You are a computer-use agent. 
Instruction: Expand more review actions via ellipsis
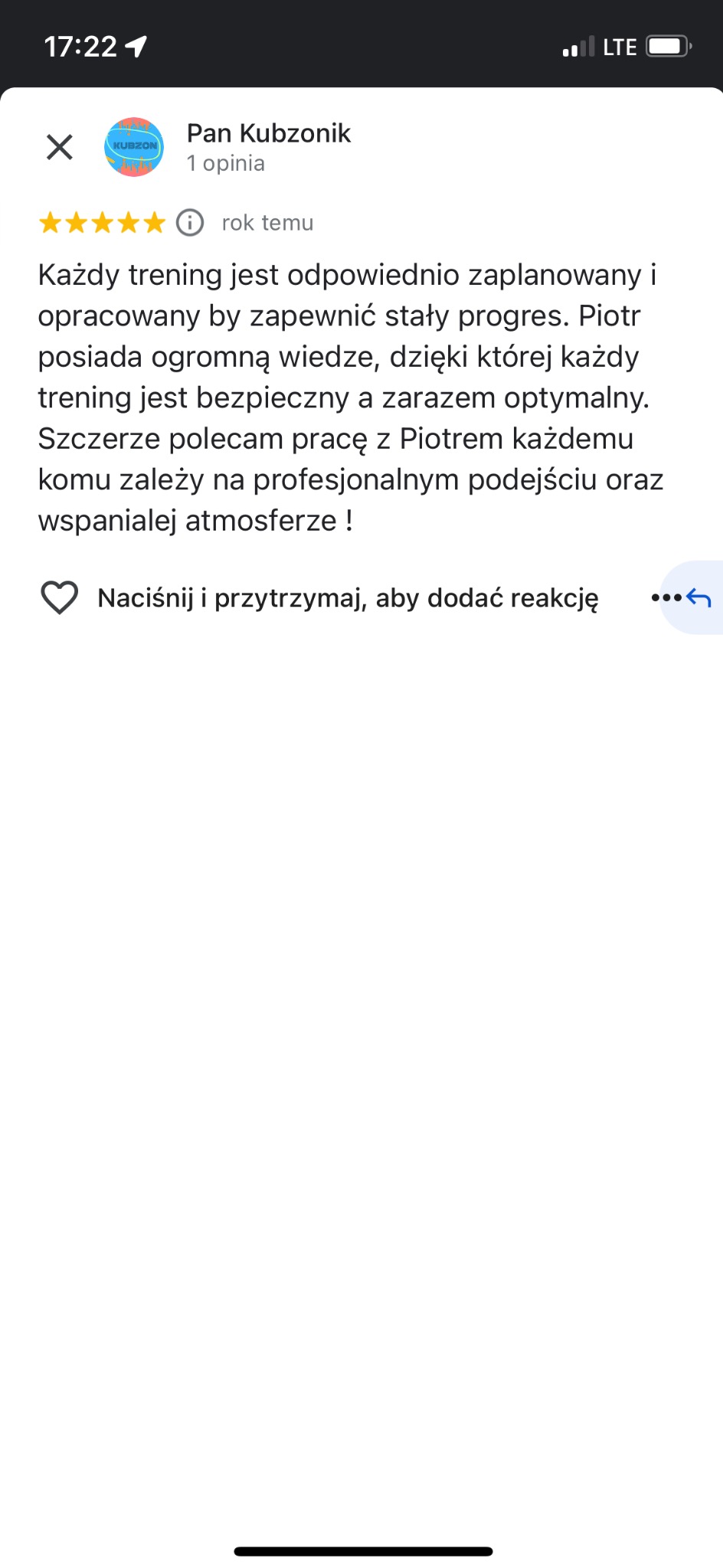(x=666, y=598)
